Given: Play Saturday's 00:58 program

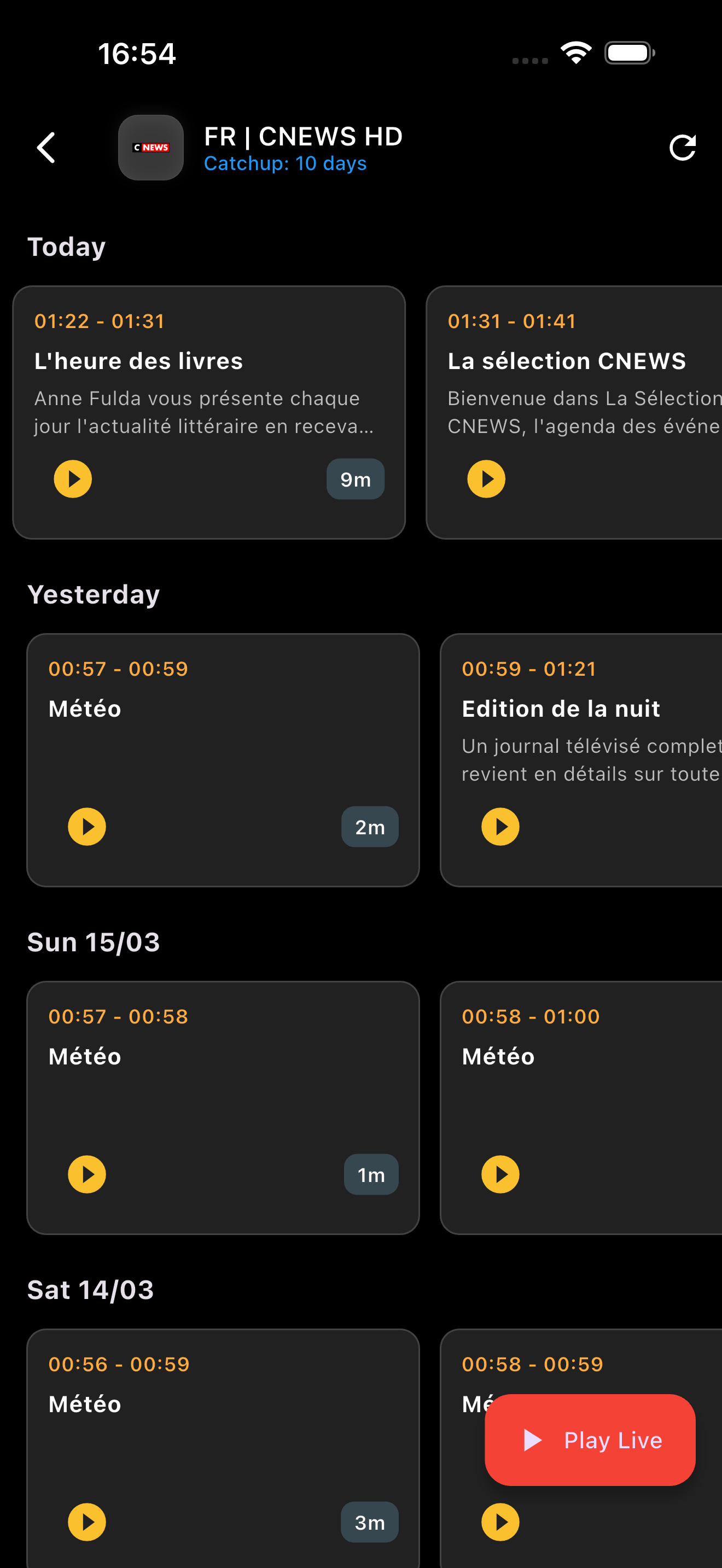Looking at the screenshot, I should tap(500, 1522).
